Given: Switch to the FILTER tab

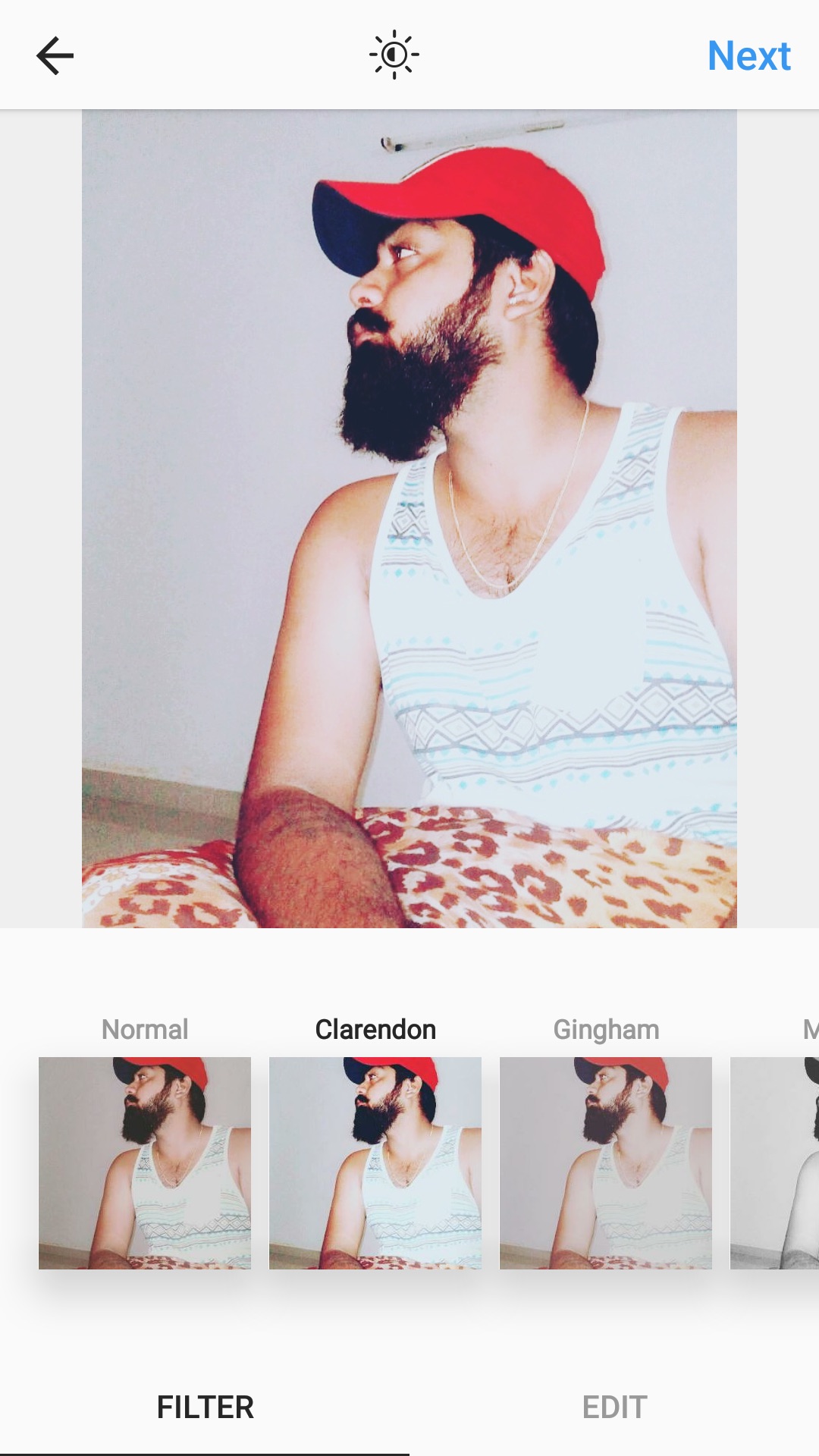Looking at the screenshot, I should 205,1407.
